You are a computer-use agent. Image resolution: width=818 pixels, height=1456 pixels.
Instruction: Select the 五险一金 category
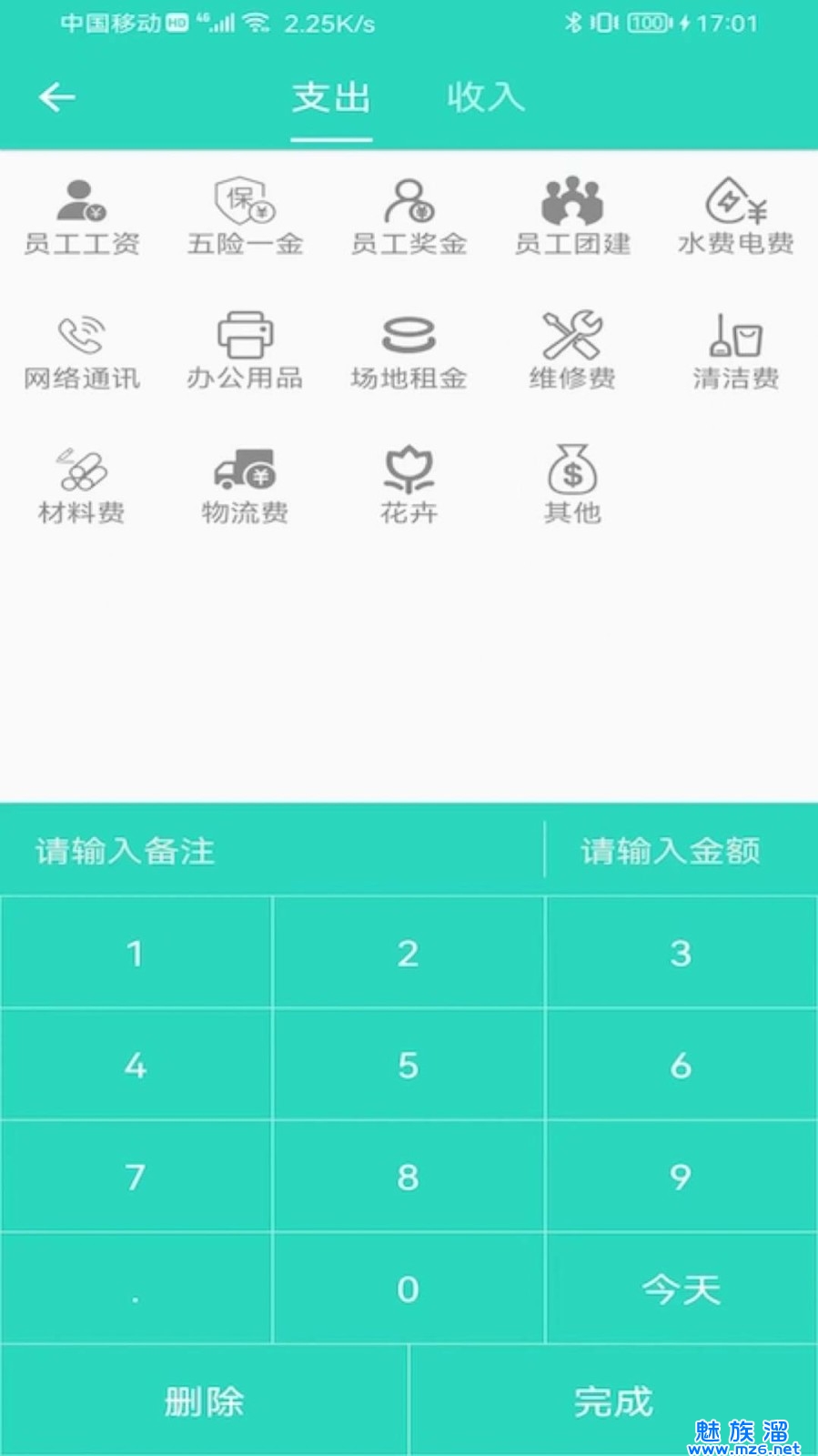pos(245,217)
